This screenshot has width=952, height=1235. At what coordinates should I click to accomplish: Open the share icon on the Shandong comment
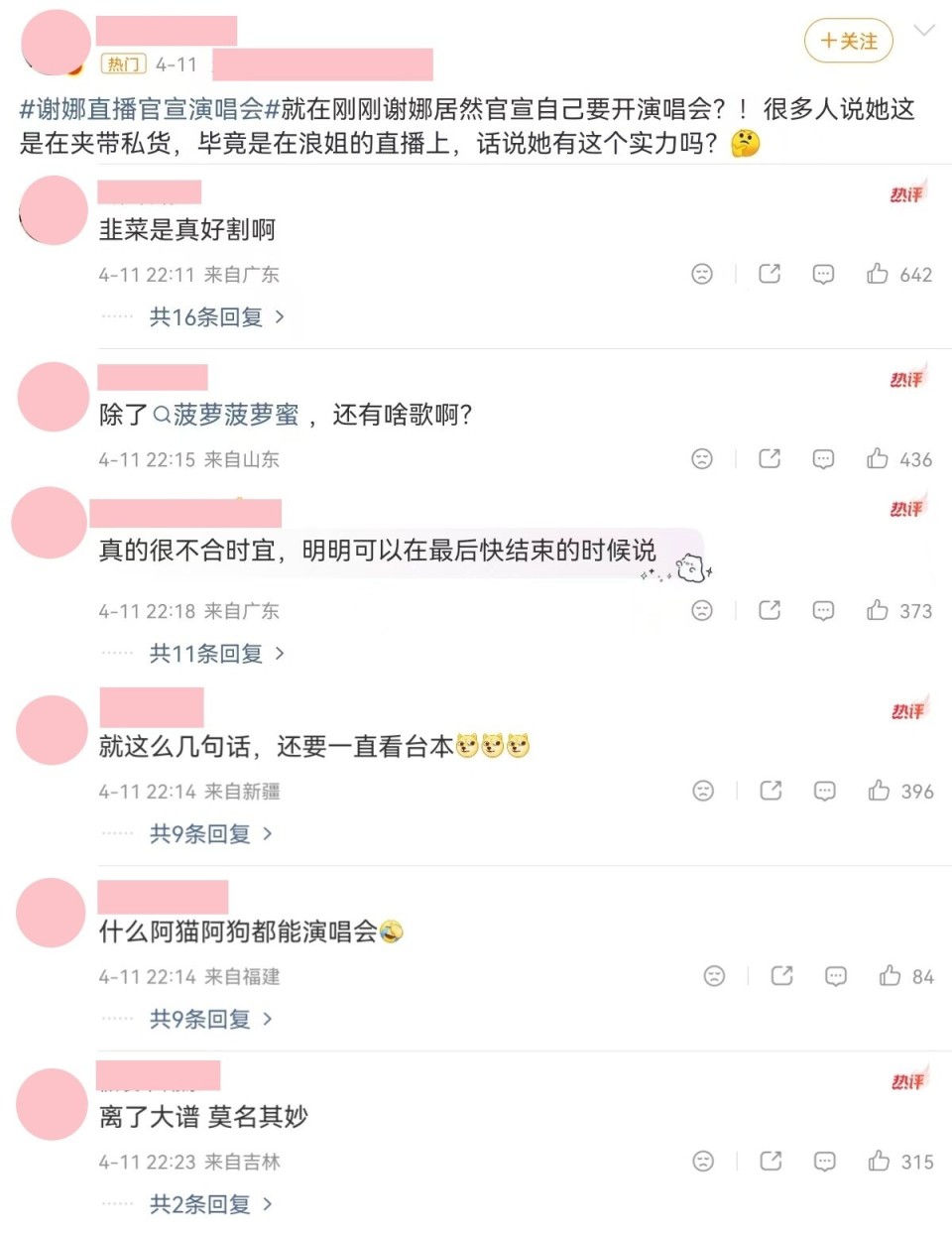[770, 458]
